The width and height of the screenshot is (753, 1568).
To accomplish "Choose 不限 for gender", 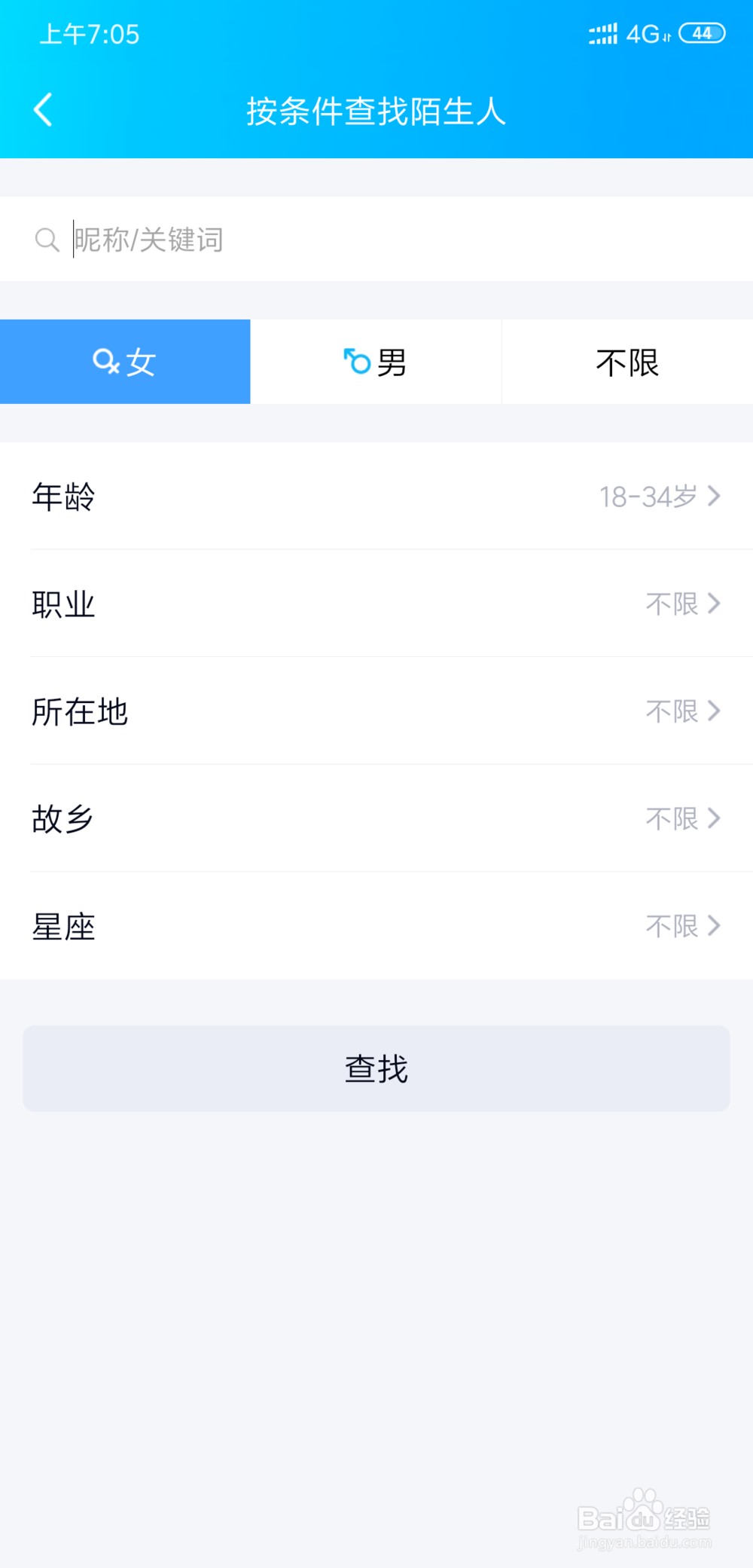I will tap(627, 362).
